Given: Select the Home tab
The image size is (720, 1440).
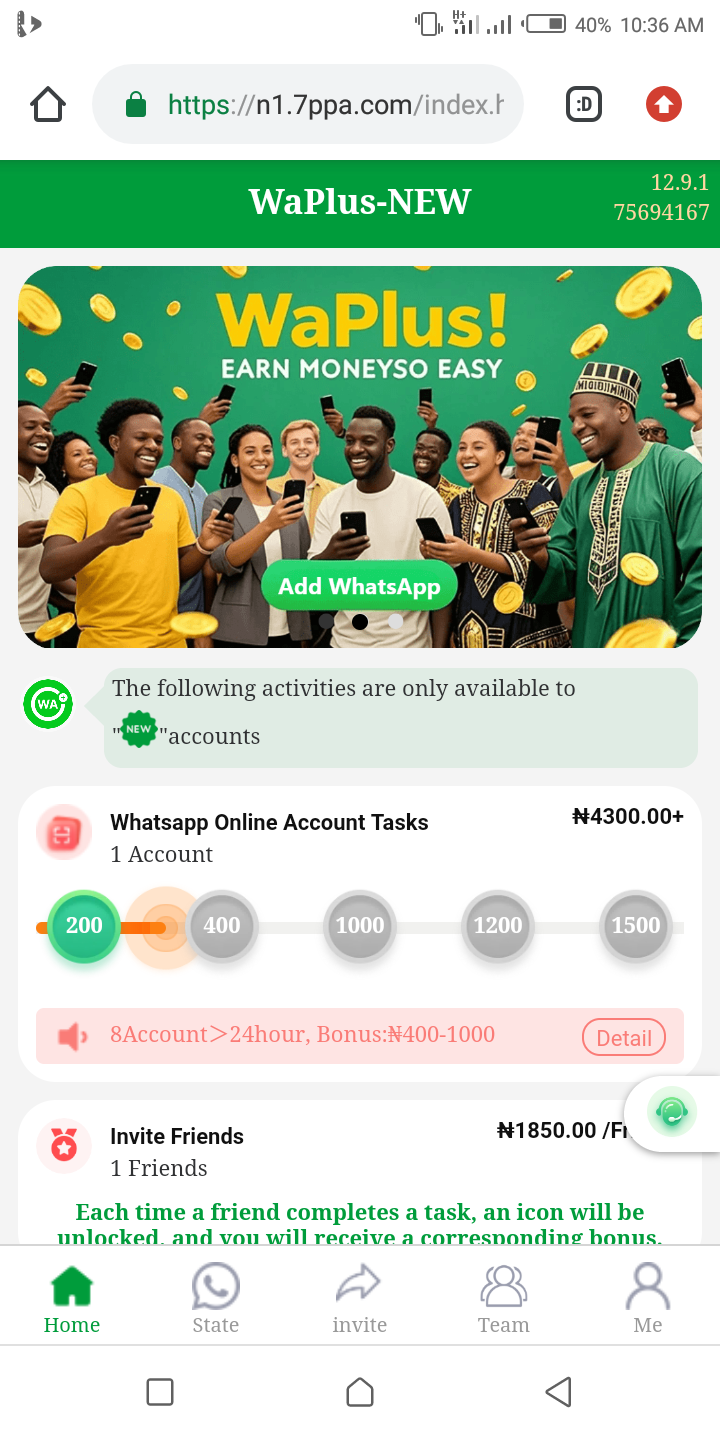Looking at the screenshot, I should [x=72, y=1298].
